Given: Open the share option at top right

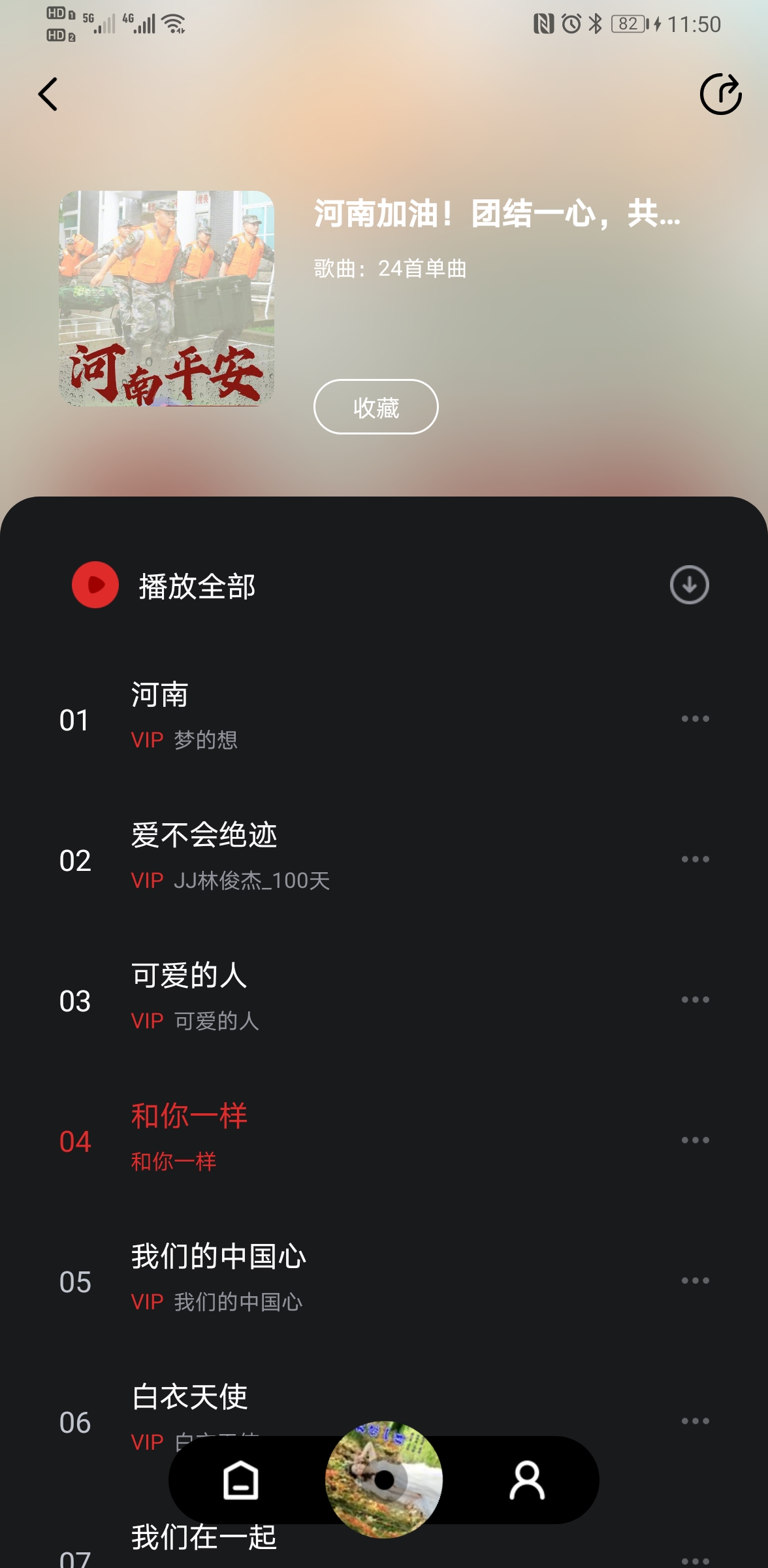Looking at the screenshot, I should [721, 94].
